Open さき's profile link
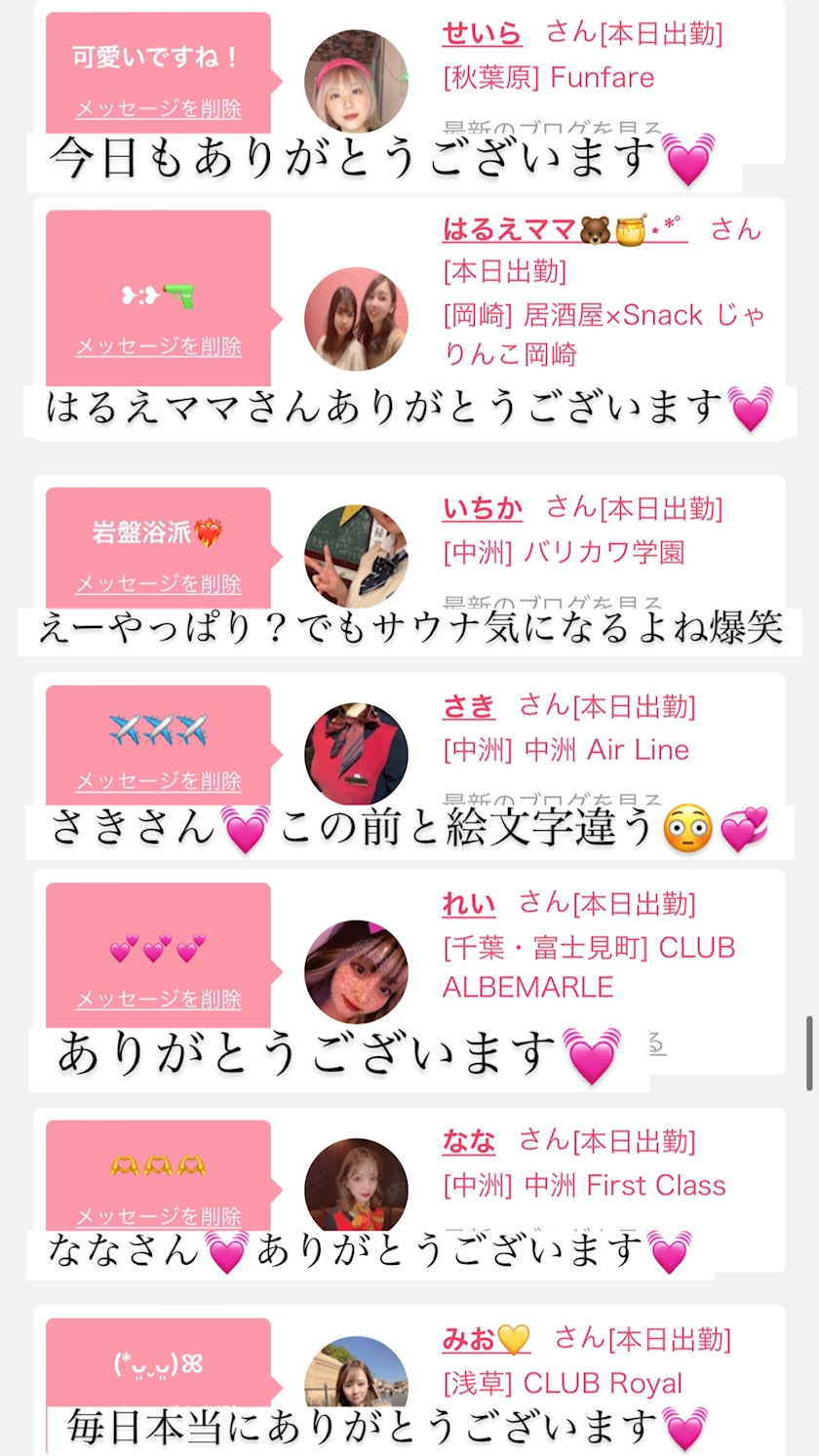 point(469,706)
